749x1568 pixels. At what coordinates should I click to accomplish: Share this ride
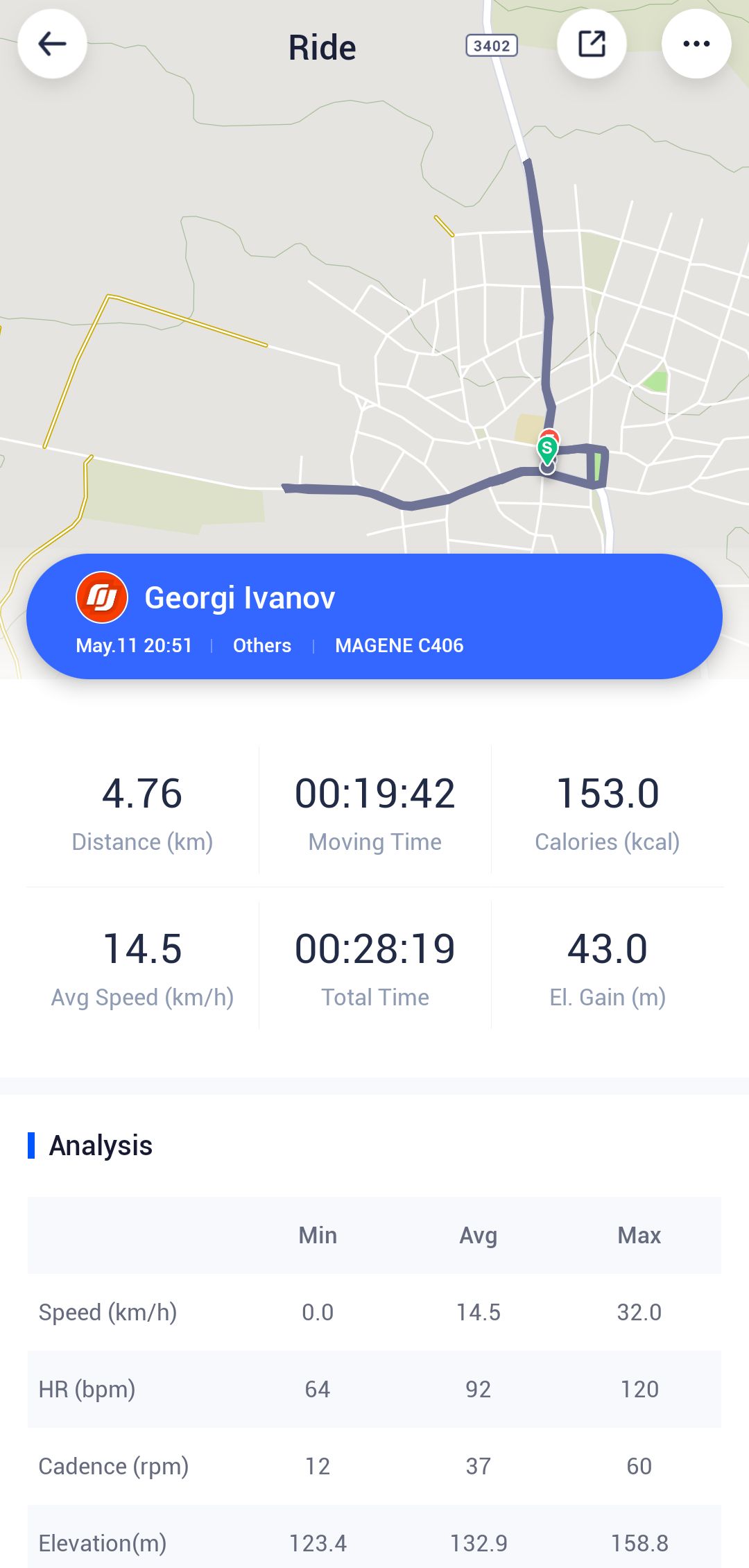592,44
